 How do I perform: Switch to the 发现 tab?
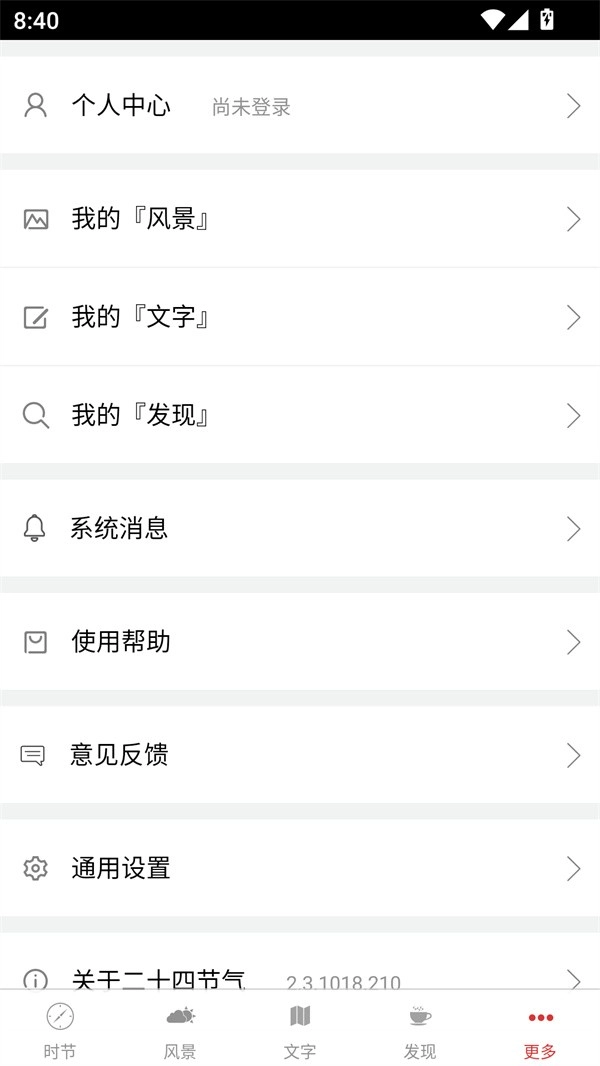420,1030
